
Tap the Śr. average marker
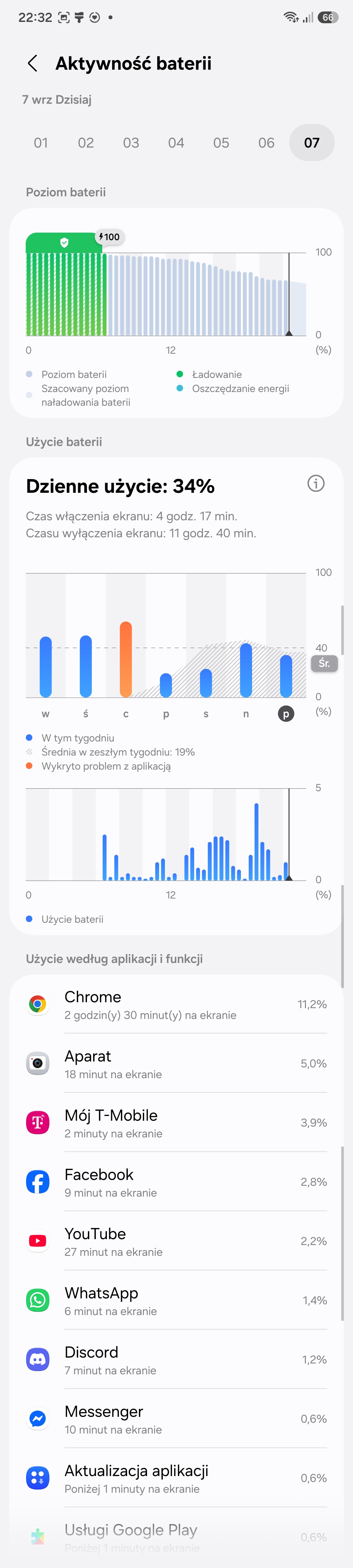point(325,664)
